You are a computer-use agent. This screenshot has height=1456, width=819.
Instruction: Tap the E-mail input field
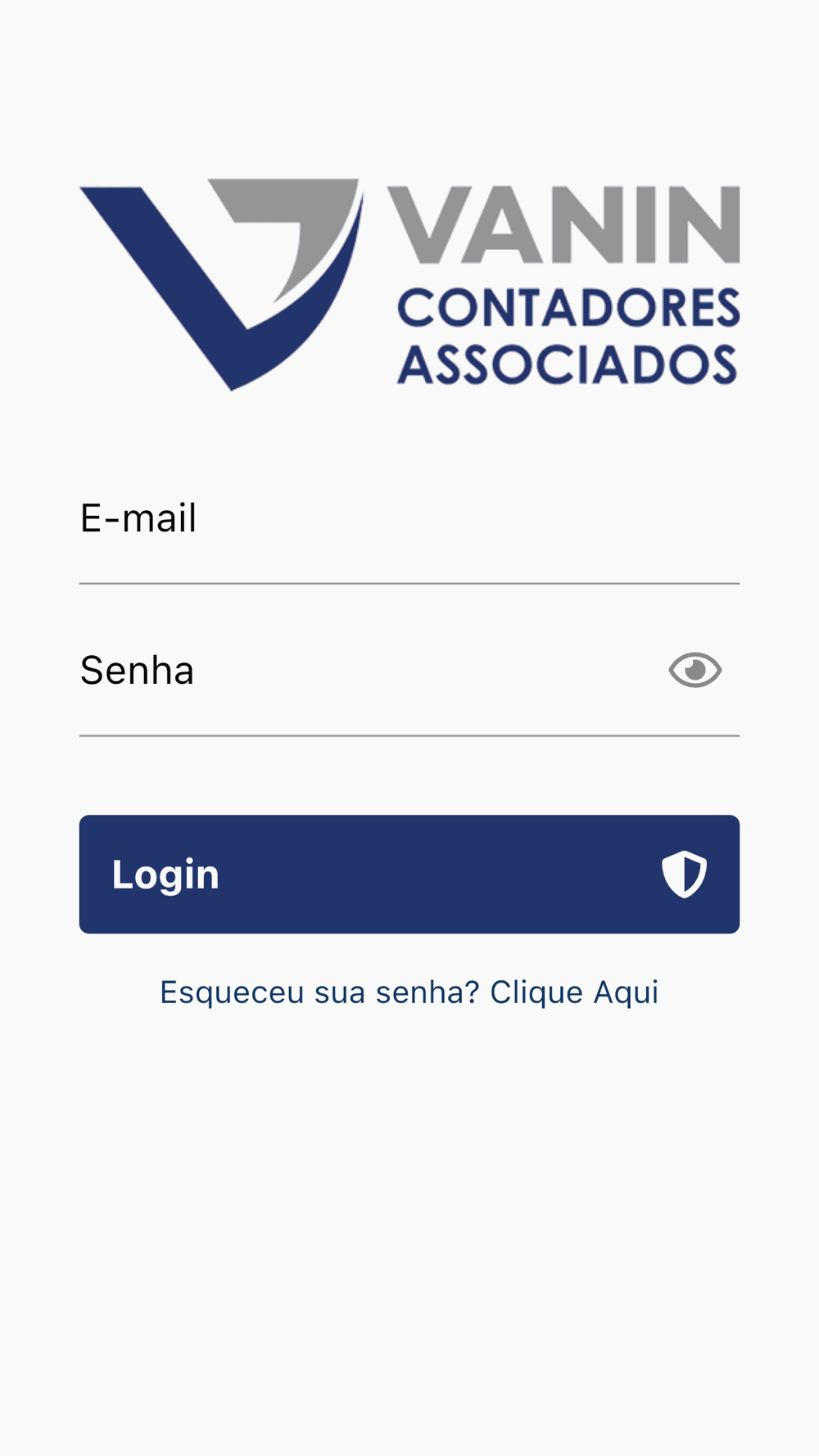(408, 519)
